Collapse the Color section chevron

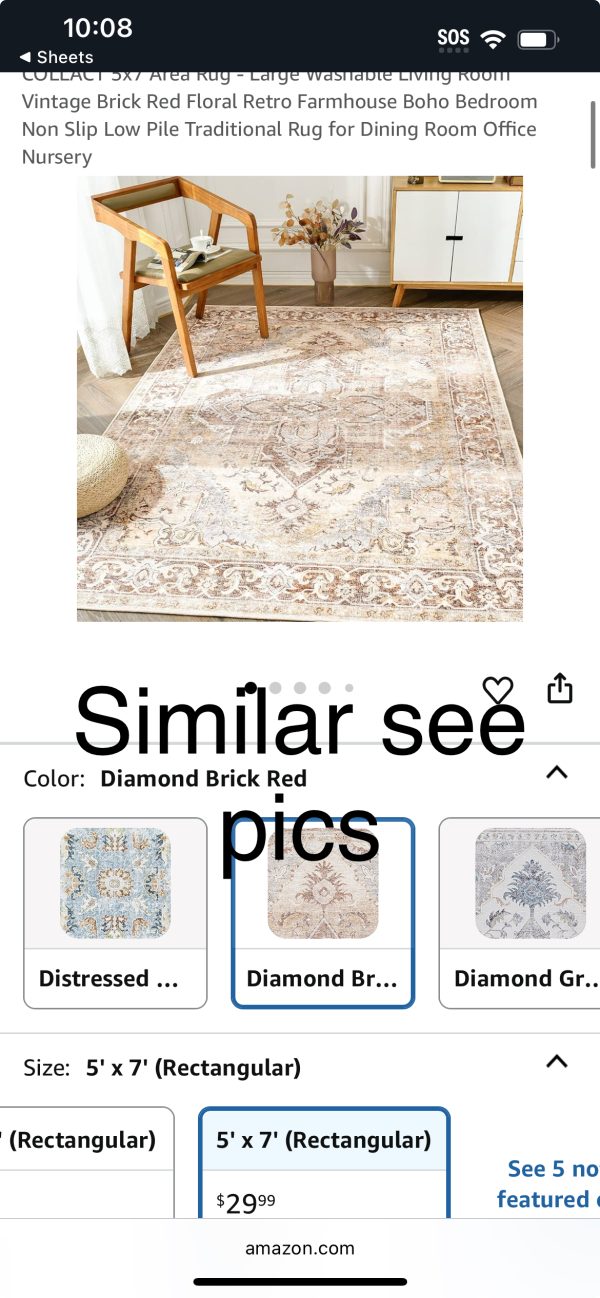[x=557, y=772]
